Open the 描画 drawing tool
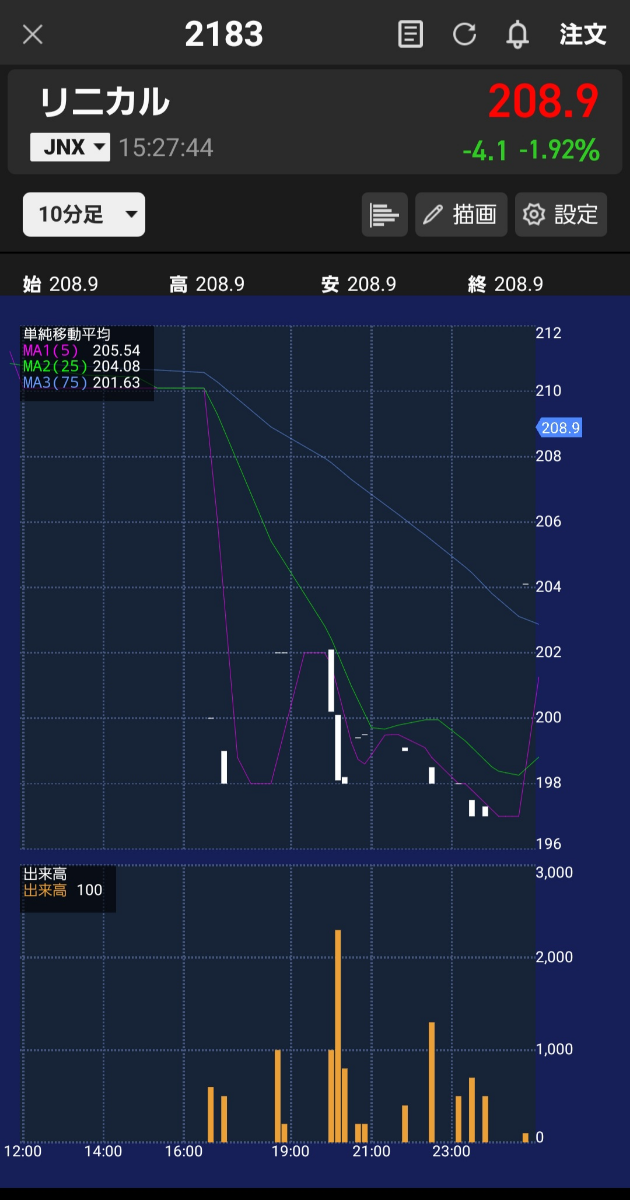This screenshot has width=630, height=1200. pyautogui.click(x=461, y=214)
